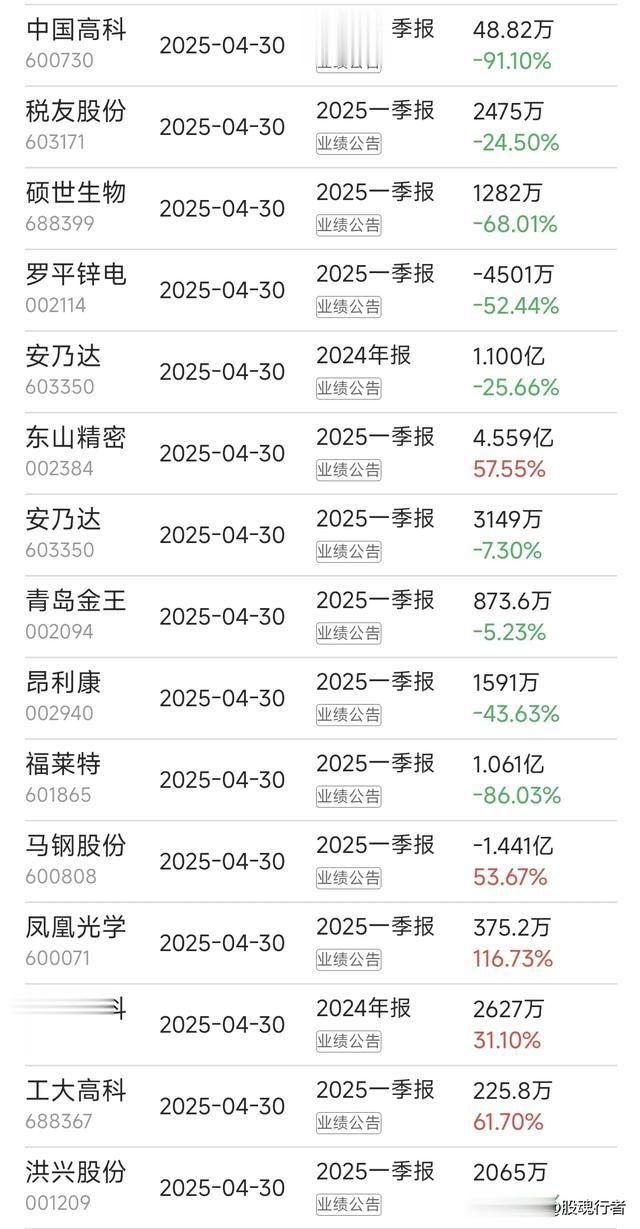This screenshot has height=1229, width=640.
Task: Select the 洪兴股份 001209 row
Action: 320,1188
